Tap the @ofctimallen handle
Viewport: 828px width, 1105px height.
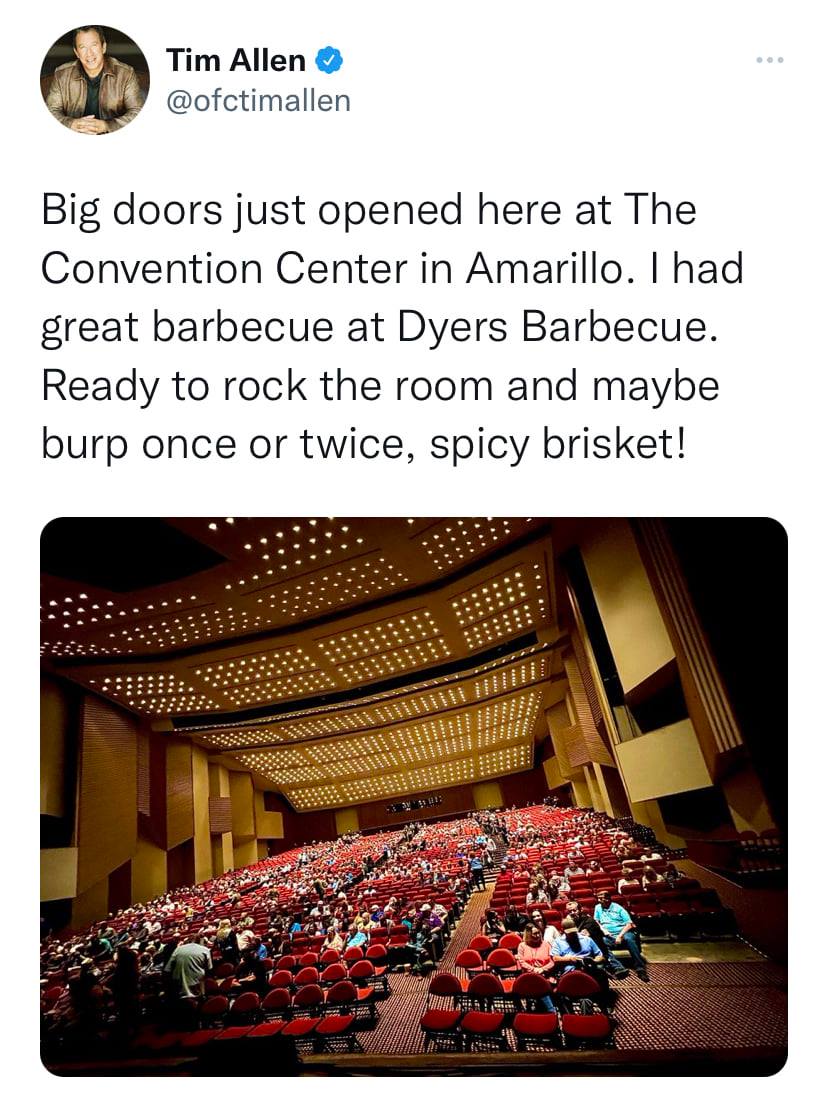click(x=258, y=101)
